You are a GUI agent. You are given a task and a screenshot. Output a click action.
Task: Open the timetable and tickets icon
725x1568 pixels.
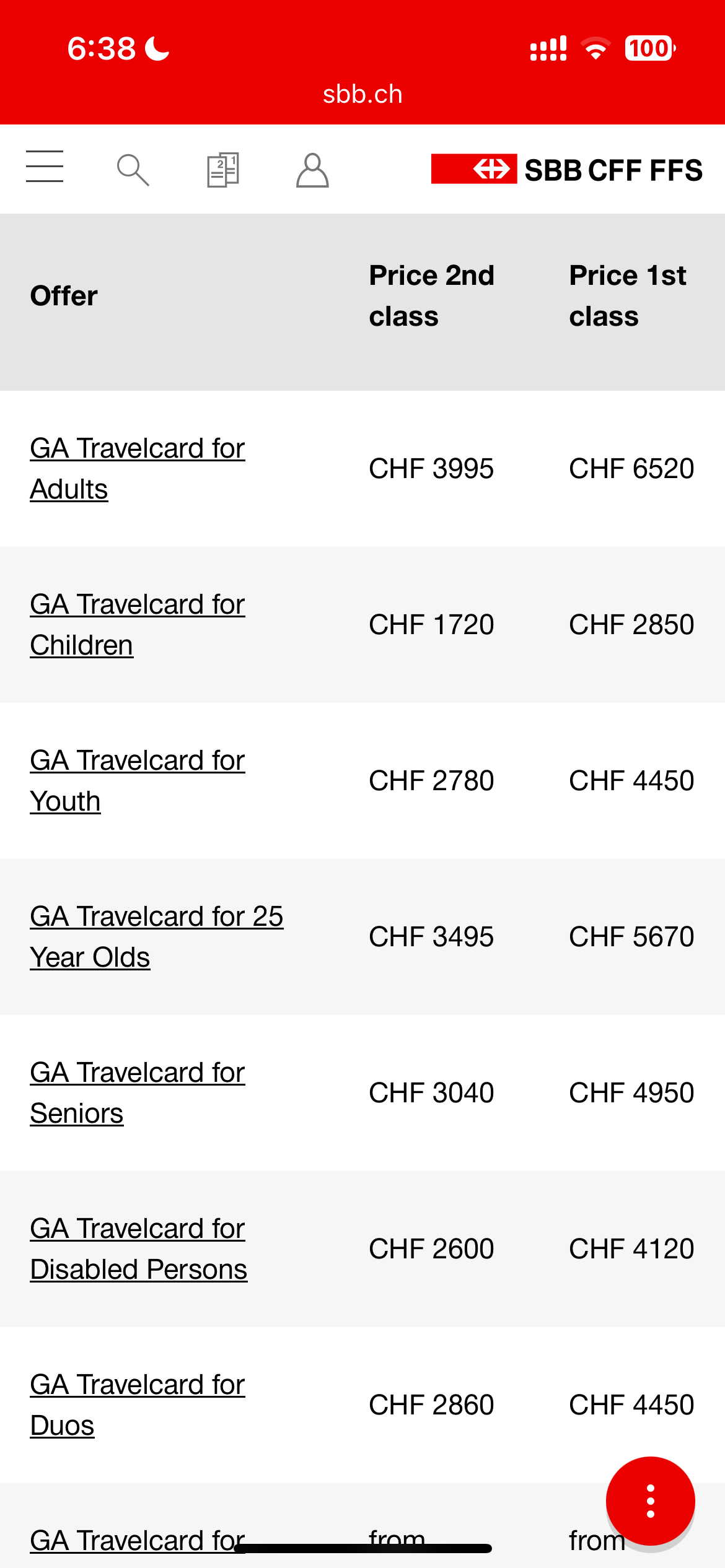[223, 170]
